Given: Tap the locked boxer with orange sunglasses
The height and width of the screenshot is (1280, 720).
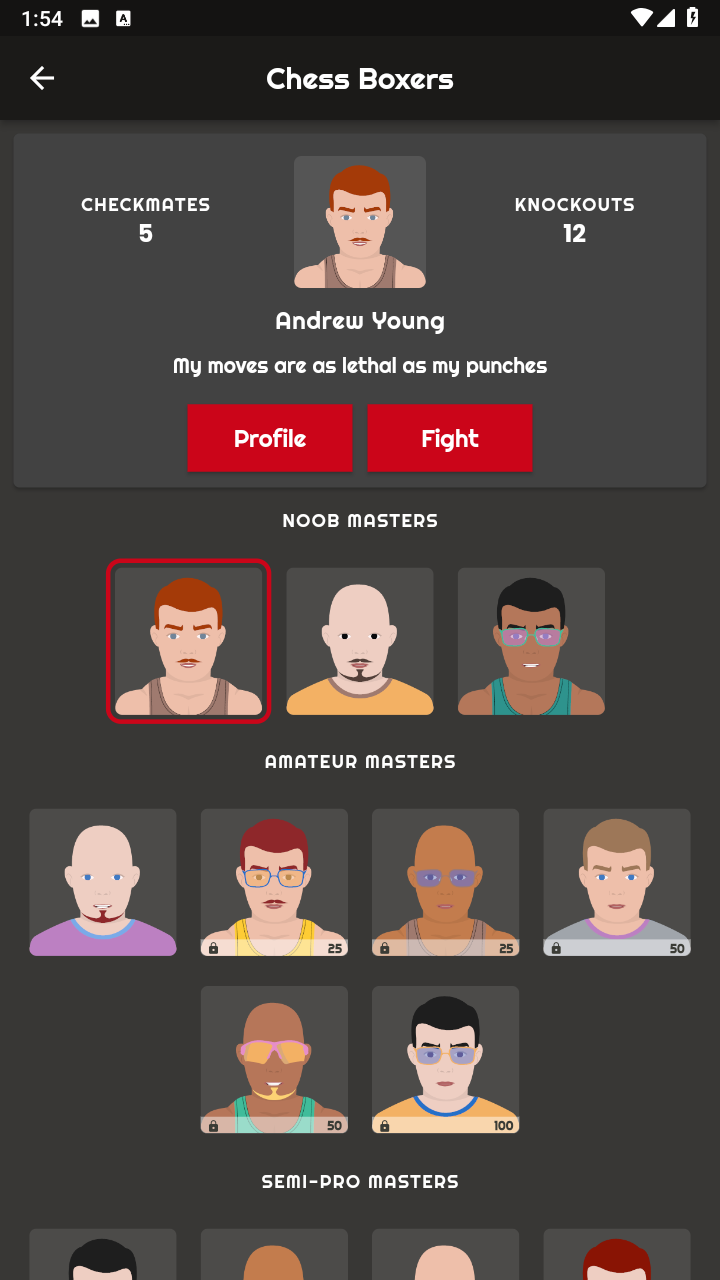Looking at the screenshot, I should point(274,1059).
